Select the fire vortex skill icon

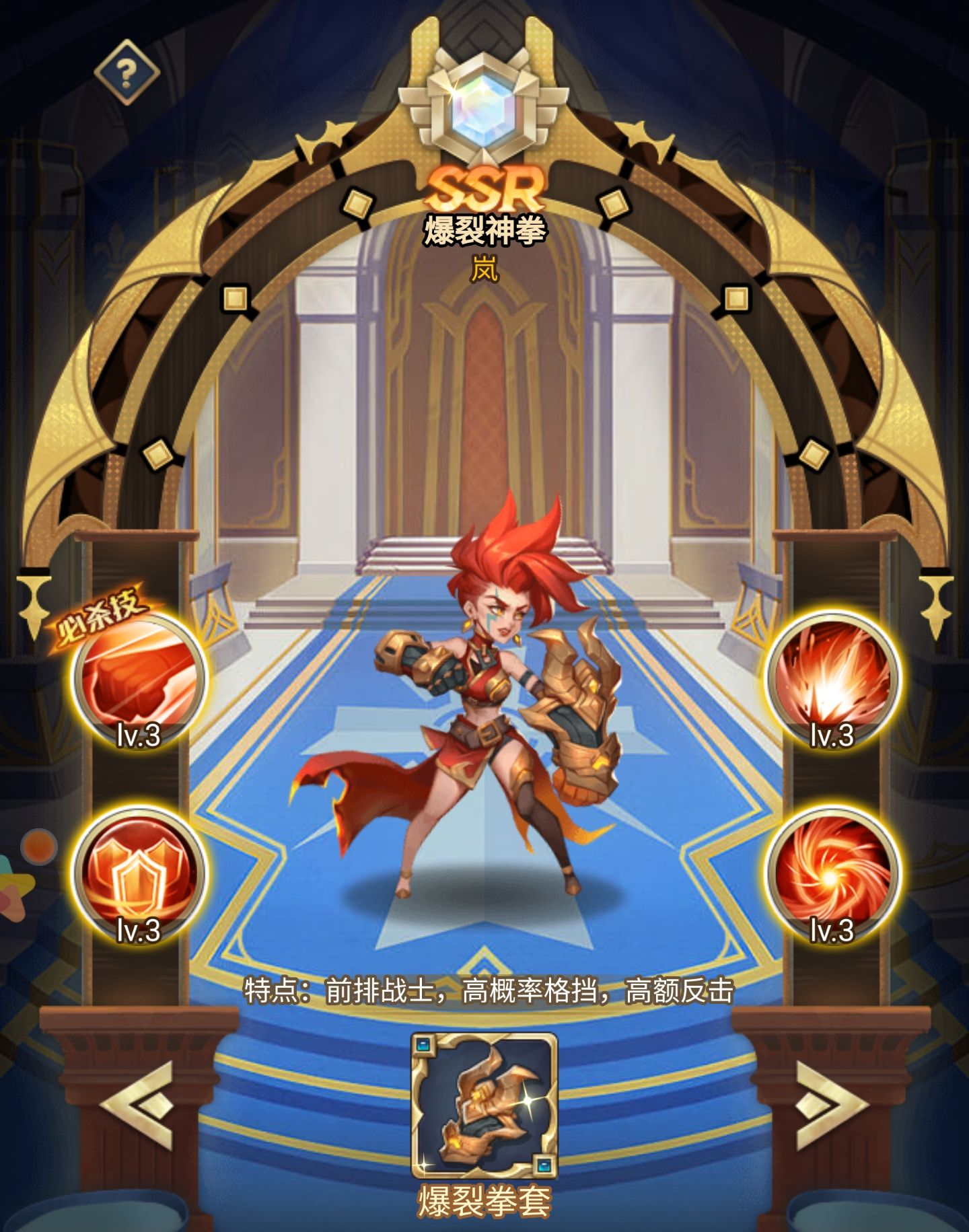(x=832, y=873)
